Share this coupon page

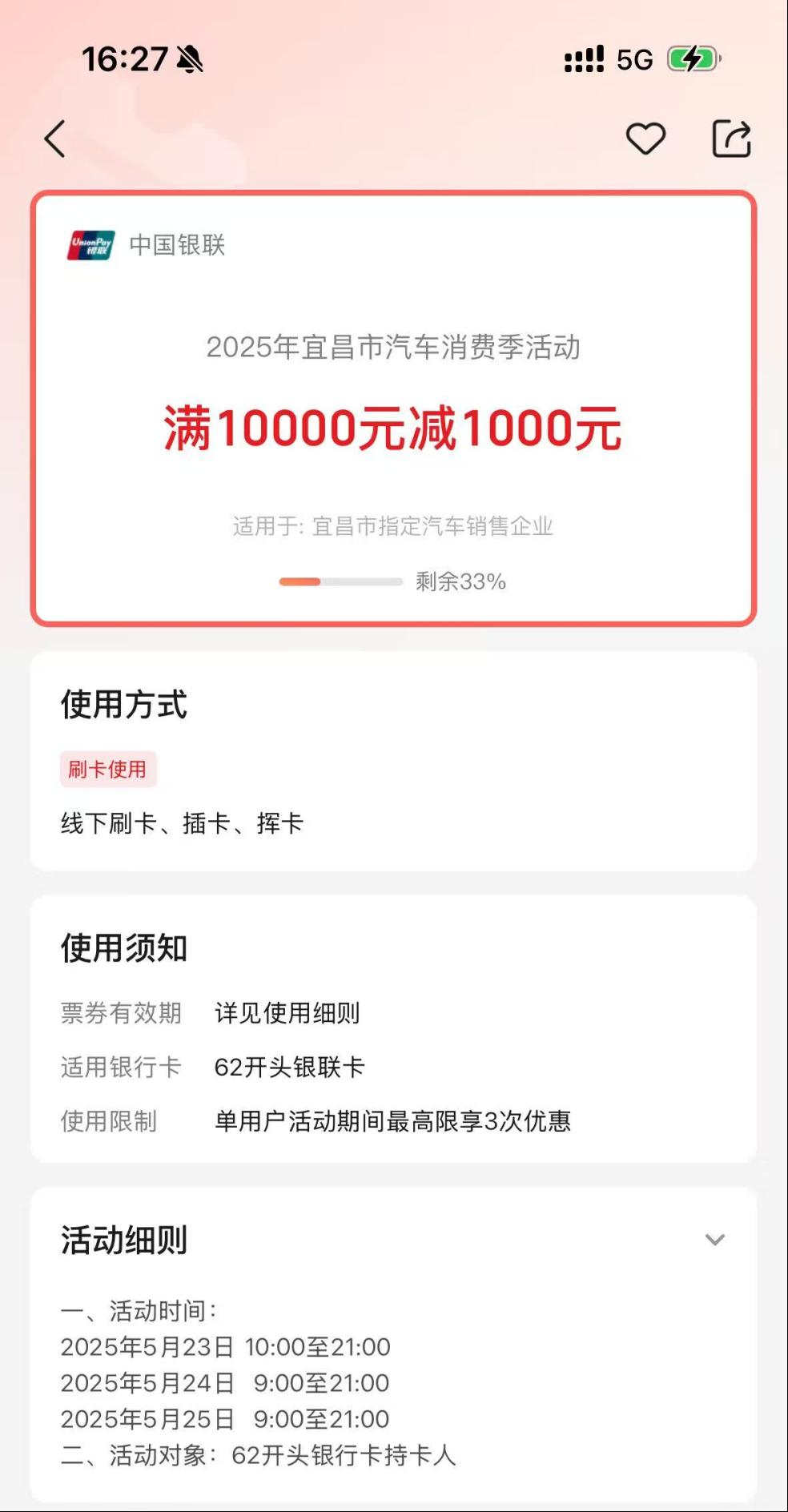click(x=731, y=139)
